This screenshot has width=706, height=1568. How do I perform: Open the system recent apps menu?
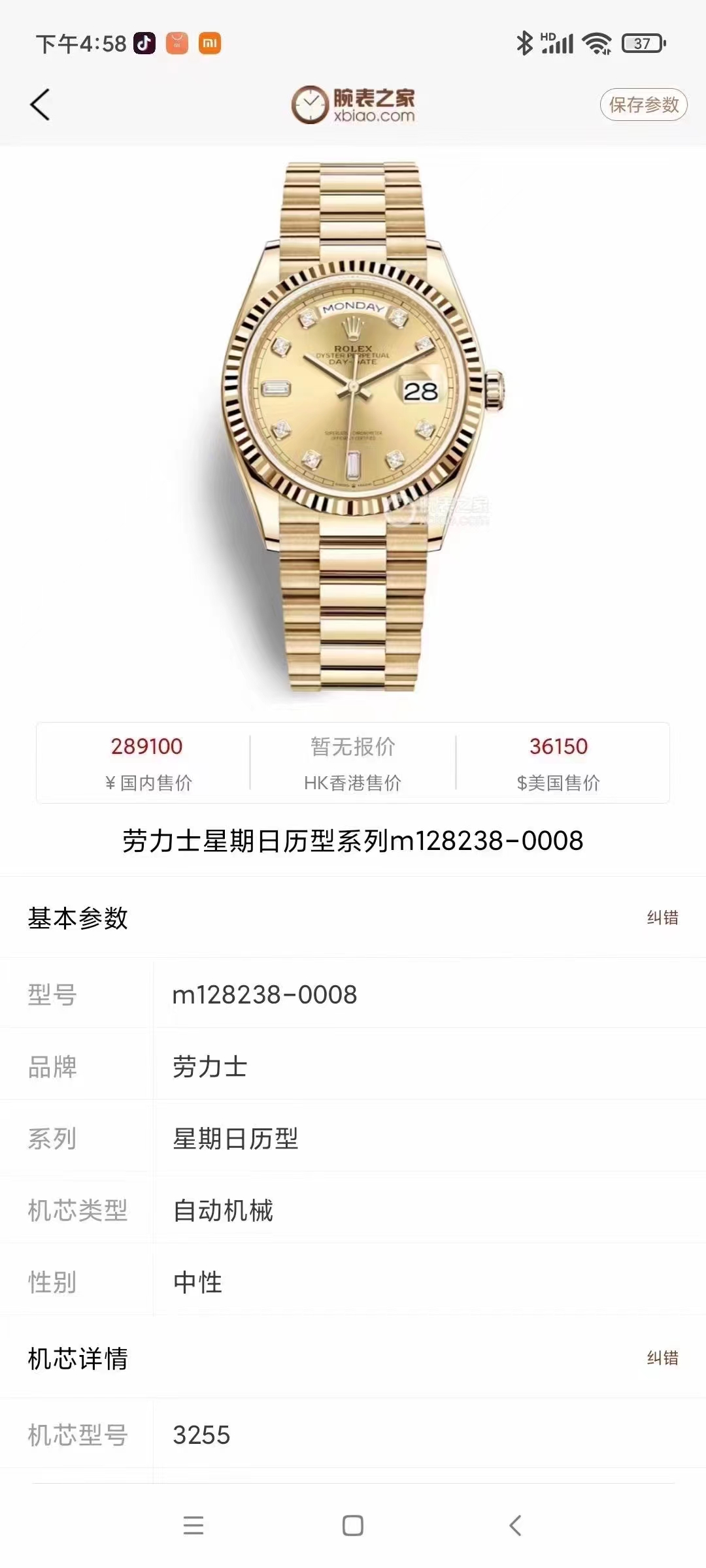click(193, 1526)
